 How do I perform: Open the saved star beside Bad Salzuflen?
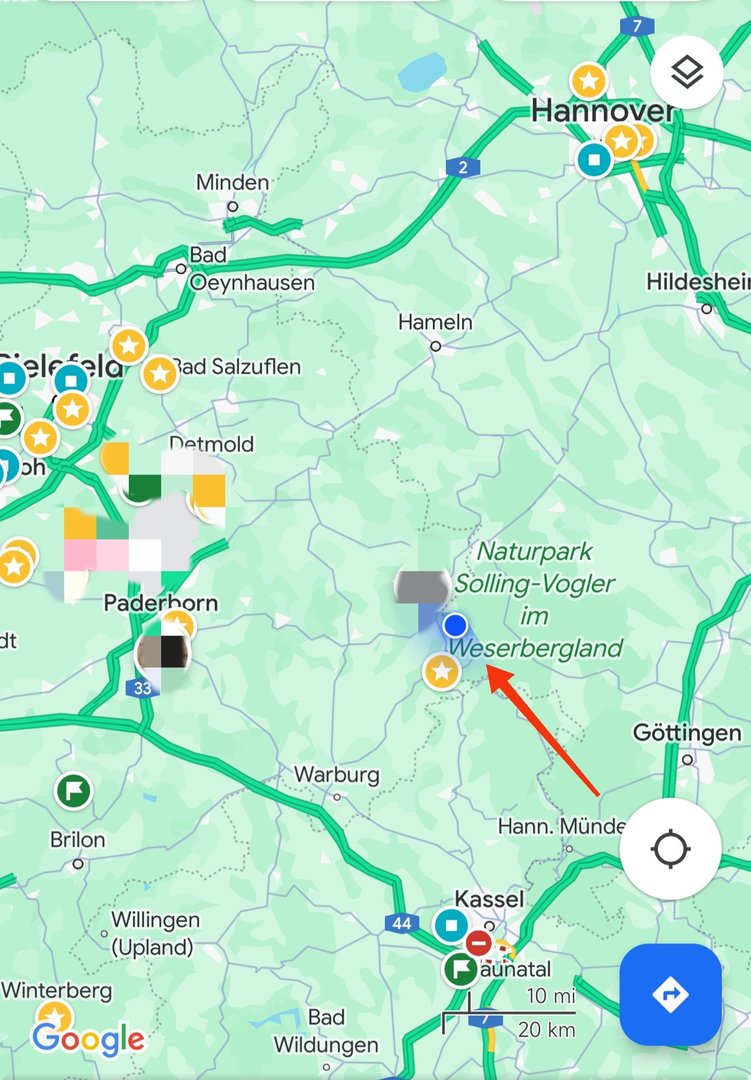pyautogui.click(x=160, y=374)
